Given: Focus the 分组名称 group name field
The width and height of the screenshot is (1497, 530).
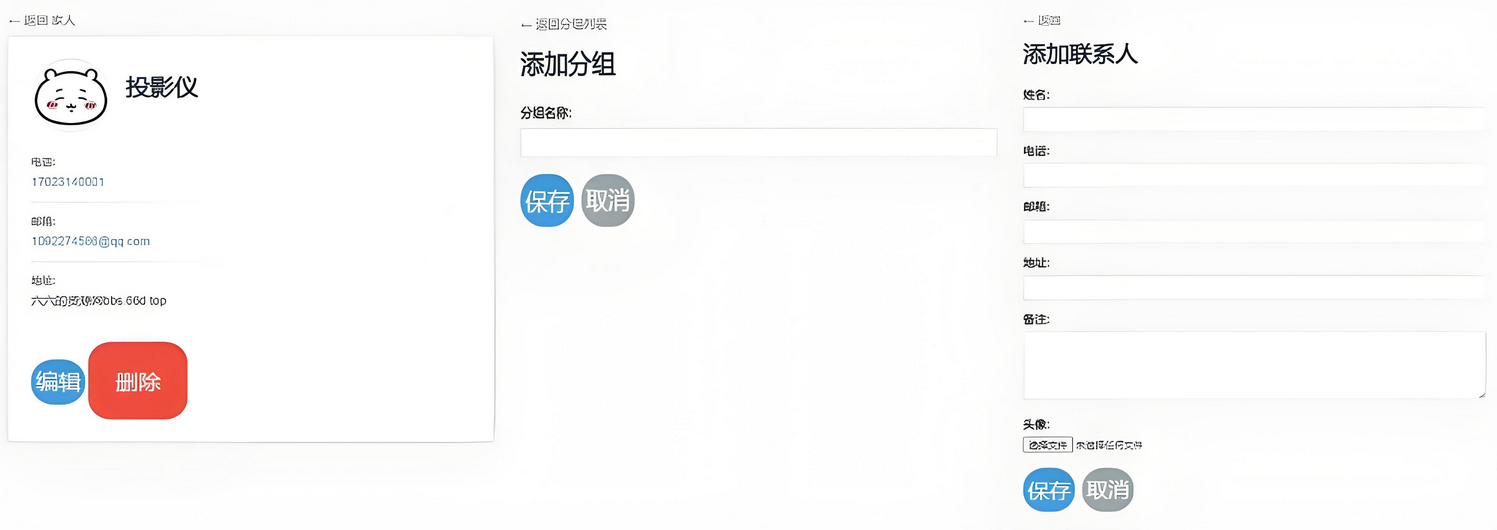Looking at the screenshot, I should pos(758,142).
